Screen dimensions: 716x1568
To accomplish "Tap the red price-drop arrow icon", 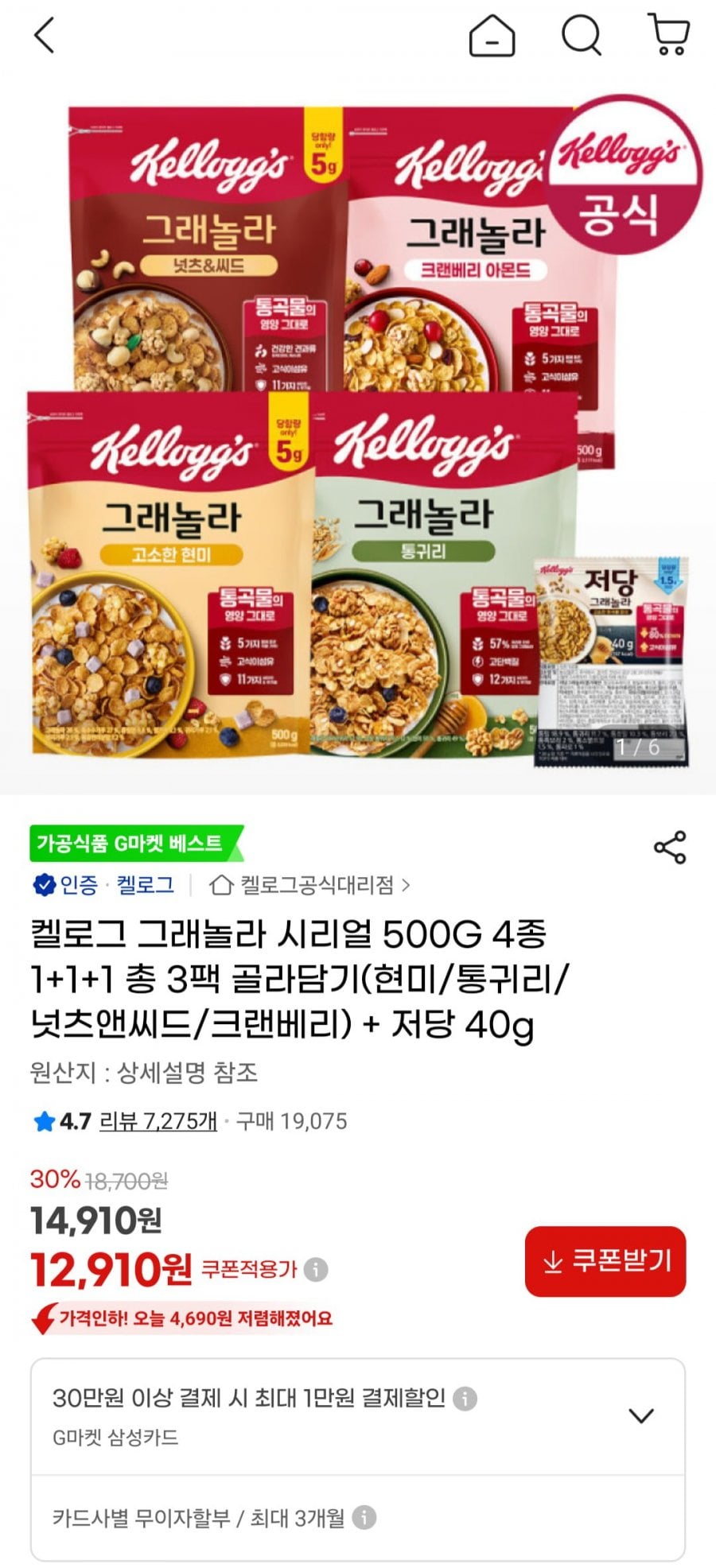I will click(x=44, y=1315).
